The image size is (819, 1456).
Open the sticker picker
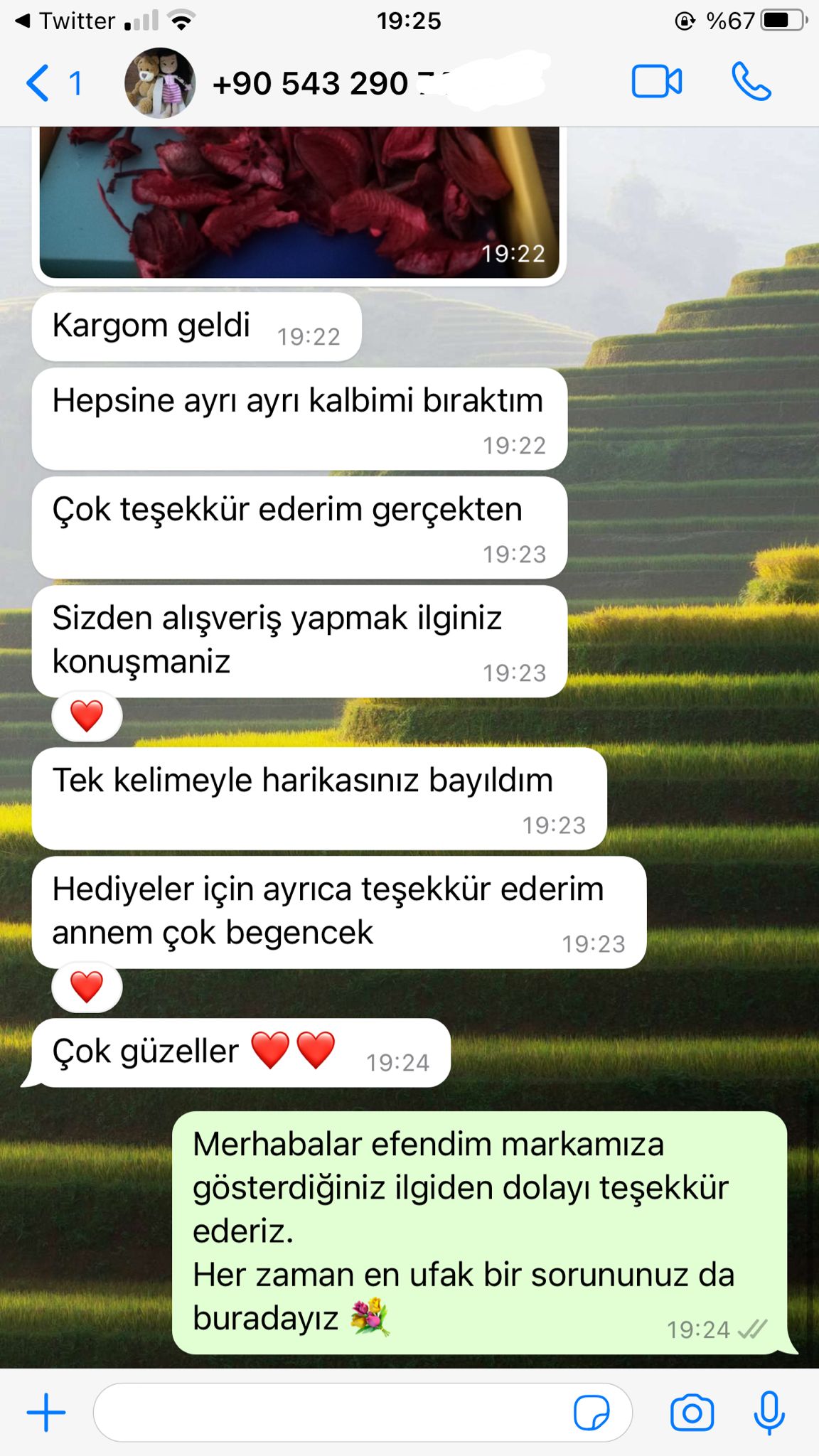coord(591,1412)
